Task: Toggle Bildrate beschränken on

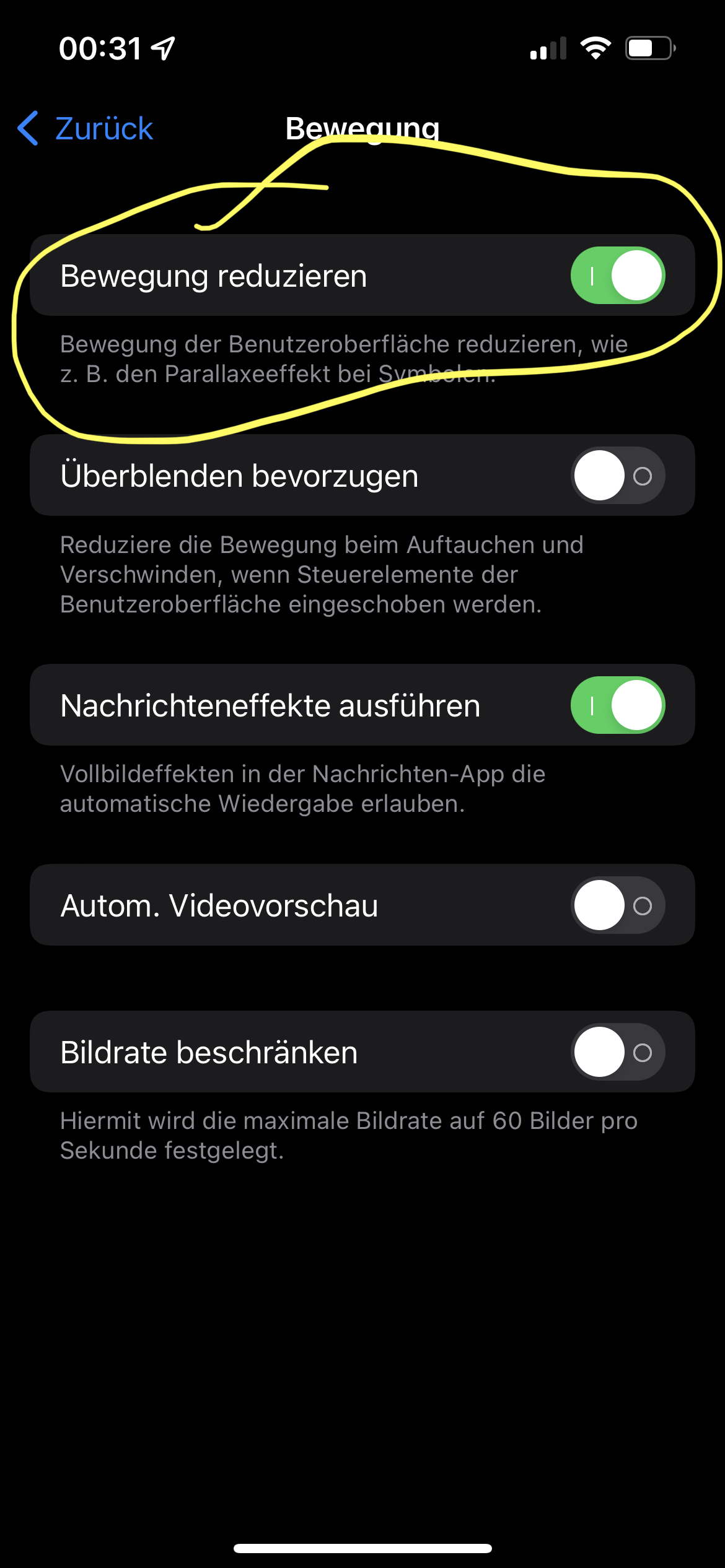Action: click(x=617, y=1052)
